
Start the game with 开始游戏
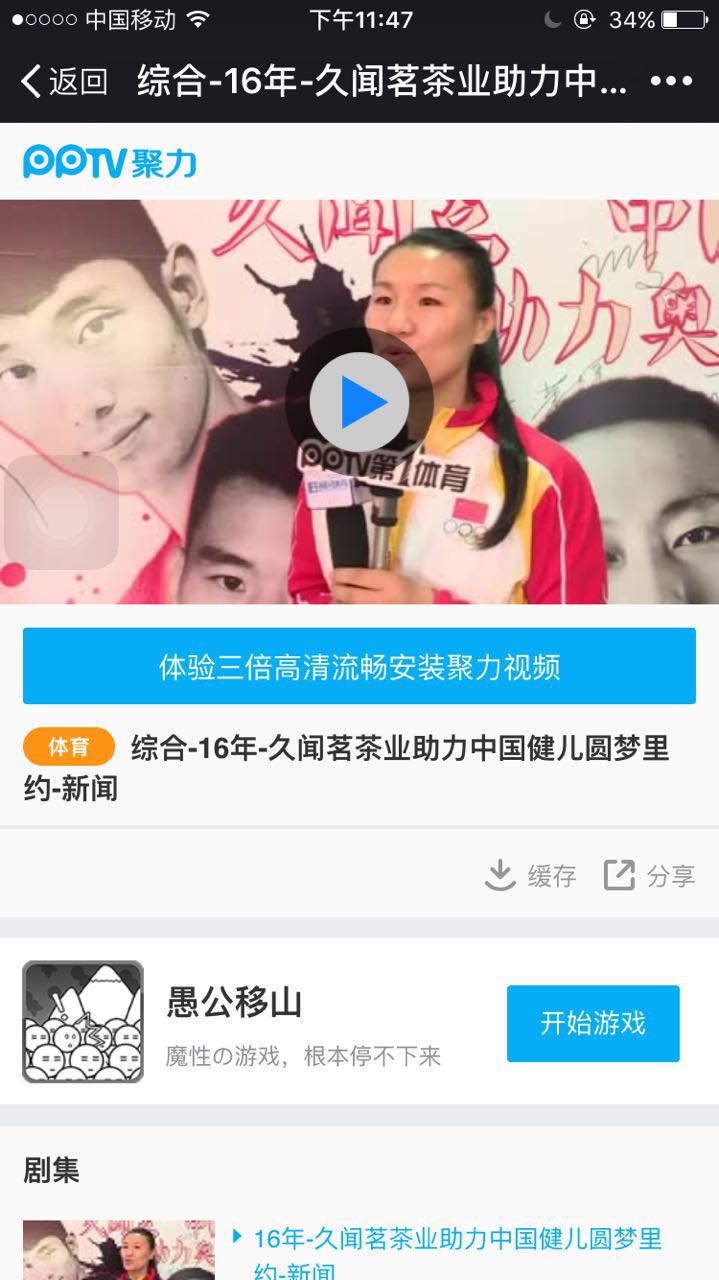pos(592,1023)
